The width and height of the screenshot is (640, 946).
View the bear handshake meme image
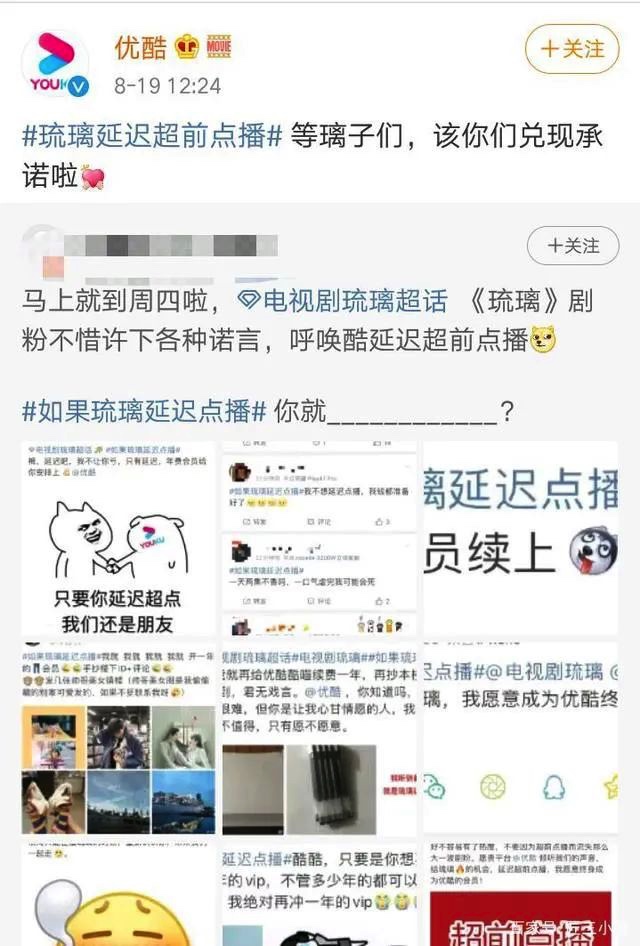pos(118,541)
